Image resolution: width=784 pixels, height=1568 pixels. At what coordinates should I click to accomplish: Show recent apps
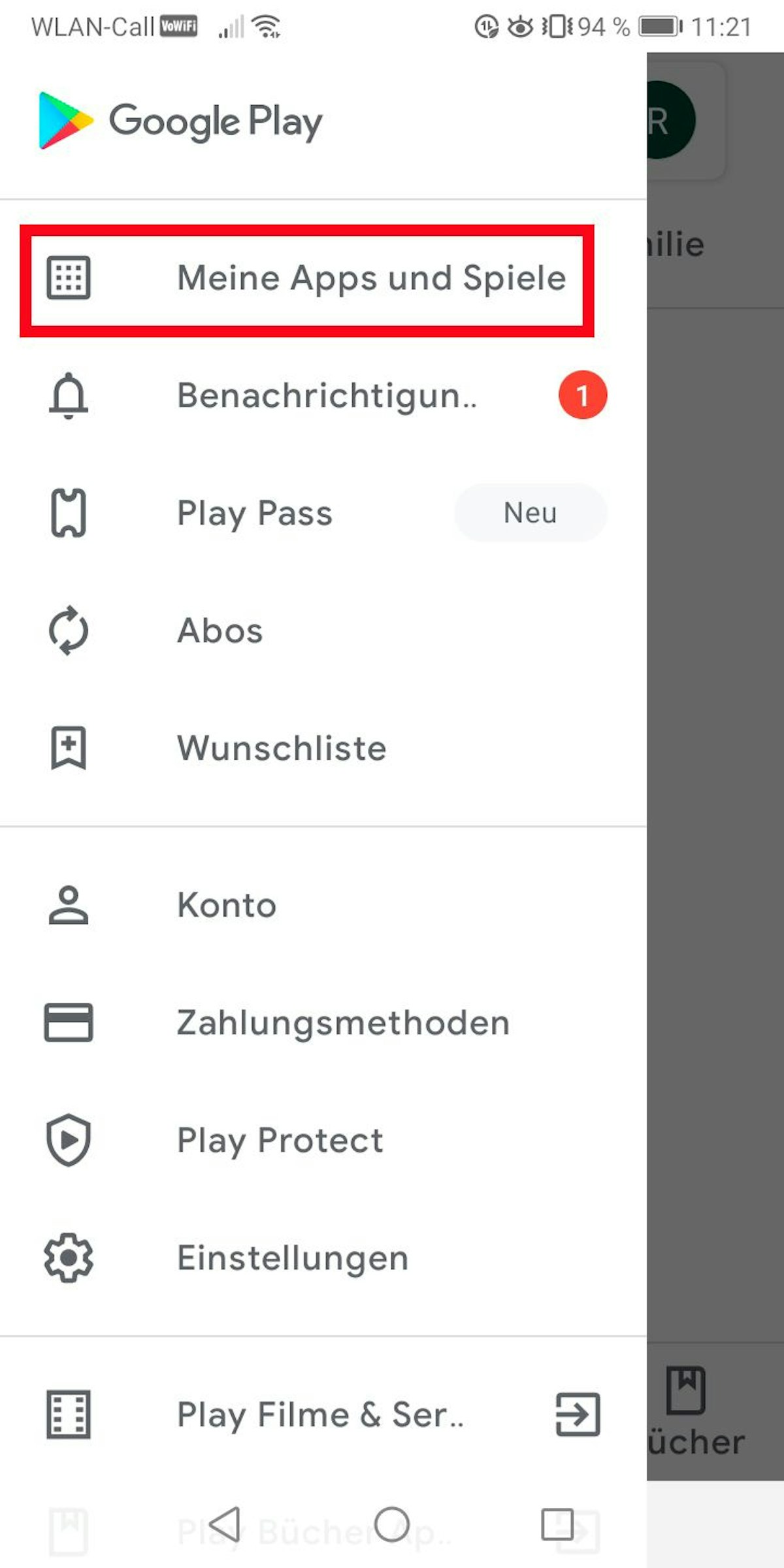coord(557,1525)
